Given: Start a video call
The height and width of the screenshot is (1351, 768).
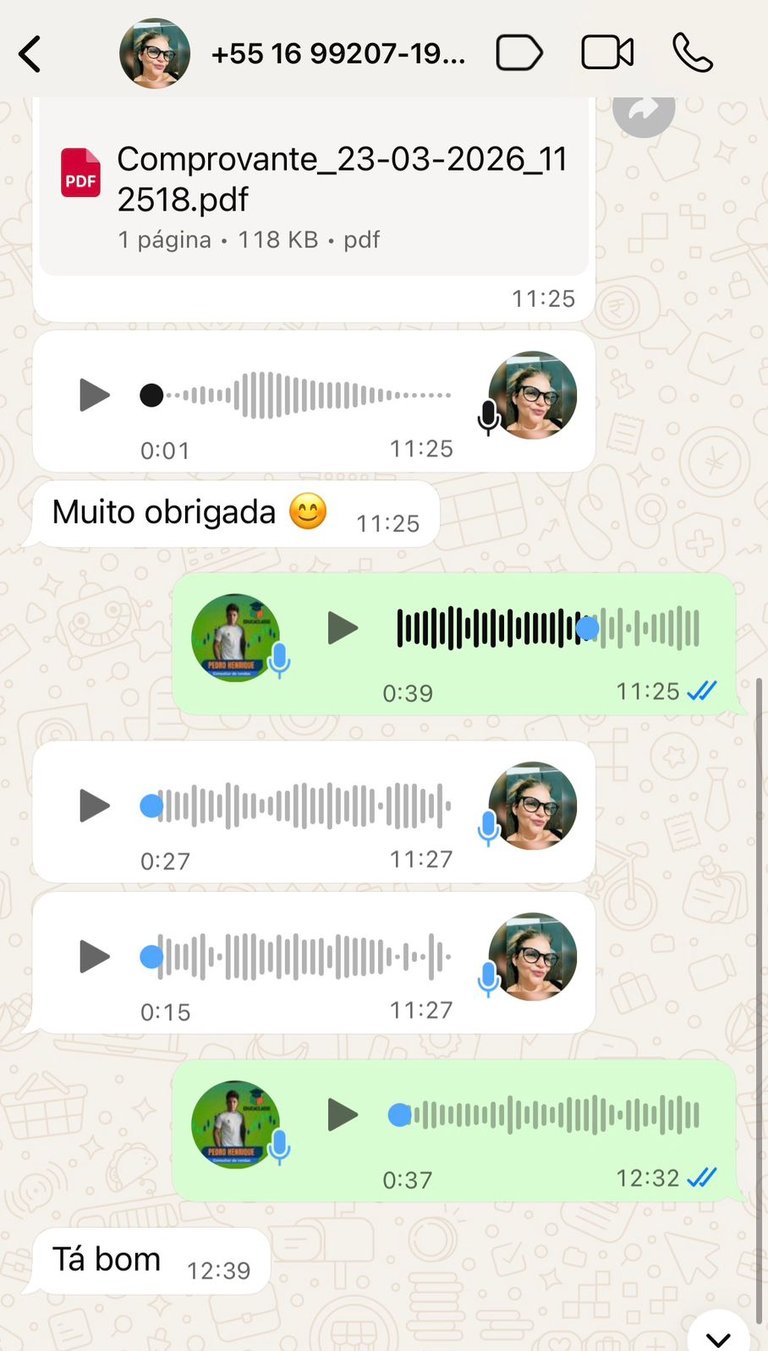Looking at the screenshot, I should coord(607,53).
